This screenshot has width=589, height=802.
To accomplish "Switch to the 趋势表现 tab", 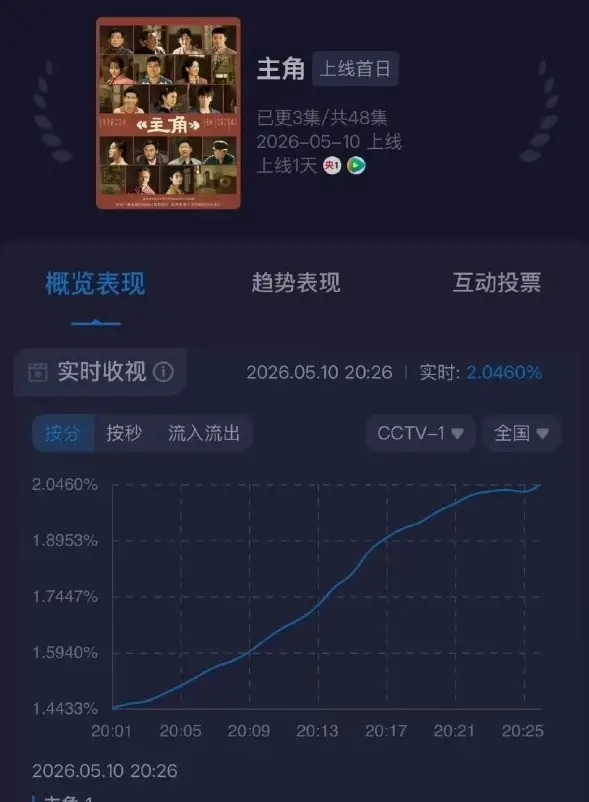I will tap(296, 282).
